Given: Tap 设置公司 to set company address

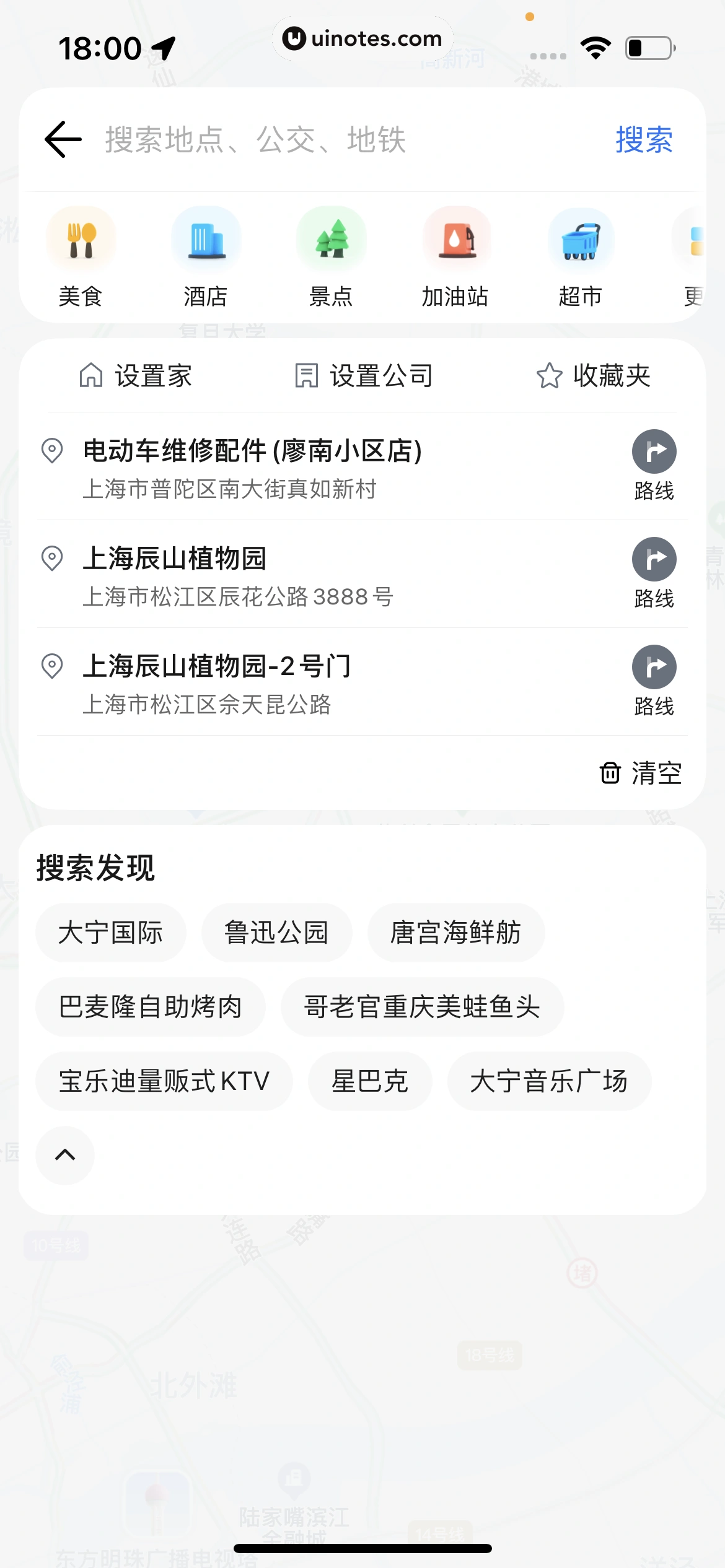Looking at the screenshot, I should 364,376.
